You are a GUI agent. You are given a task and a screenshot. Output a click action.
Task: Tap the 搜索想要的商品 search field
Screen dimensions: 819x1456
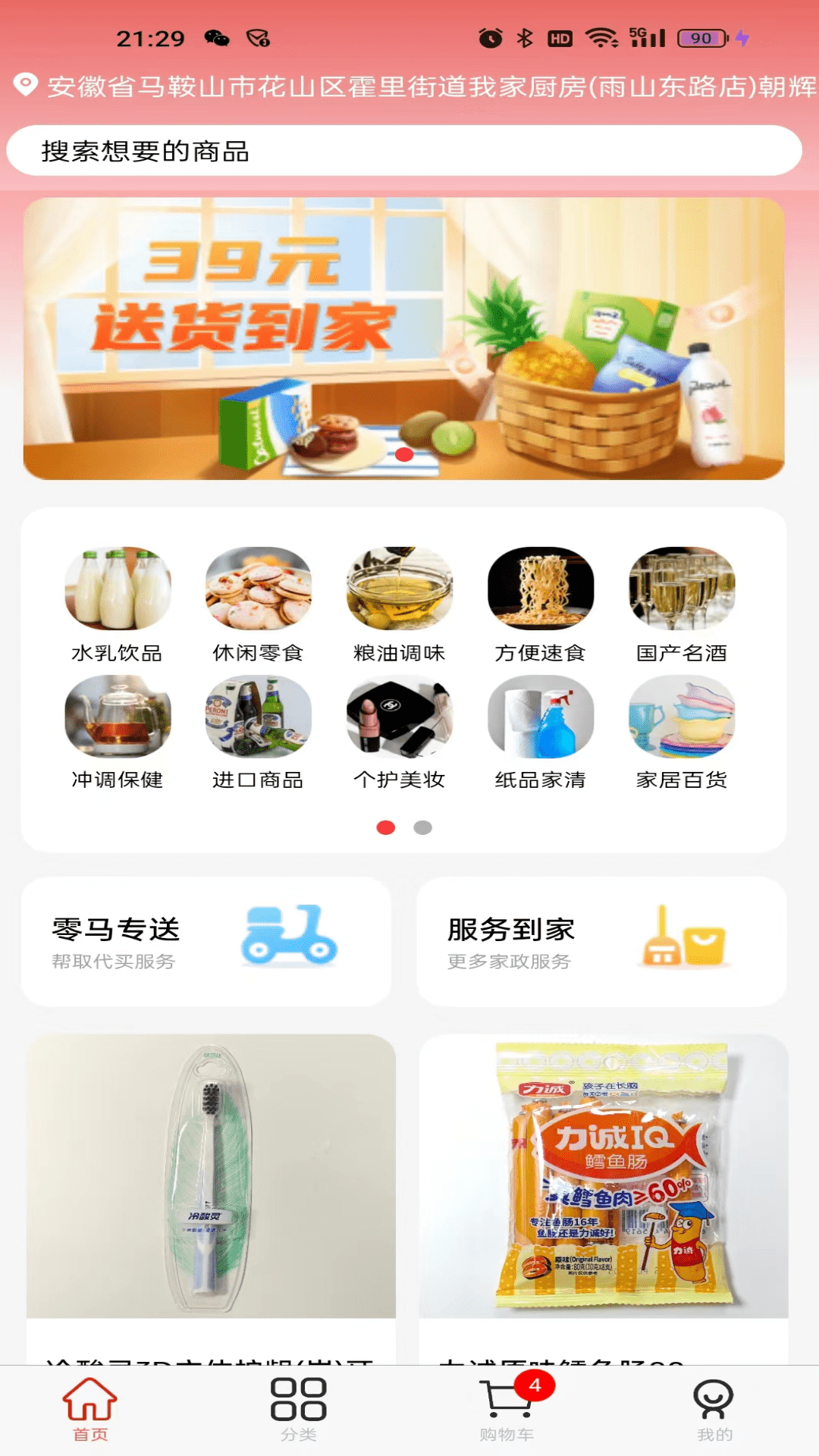(409, 150)
